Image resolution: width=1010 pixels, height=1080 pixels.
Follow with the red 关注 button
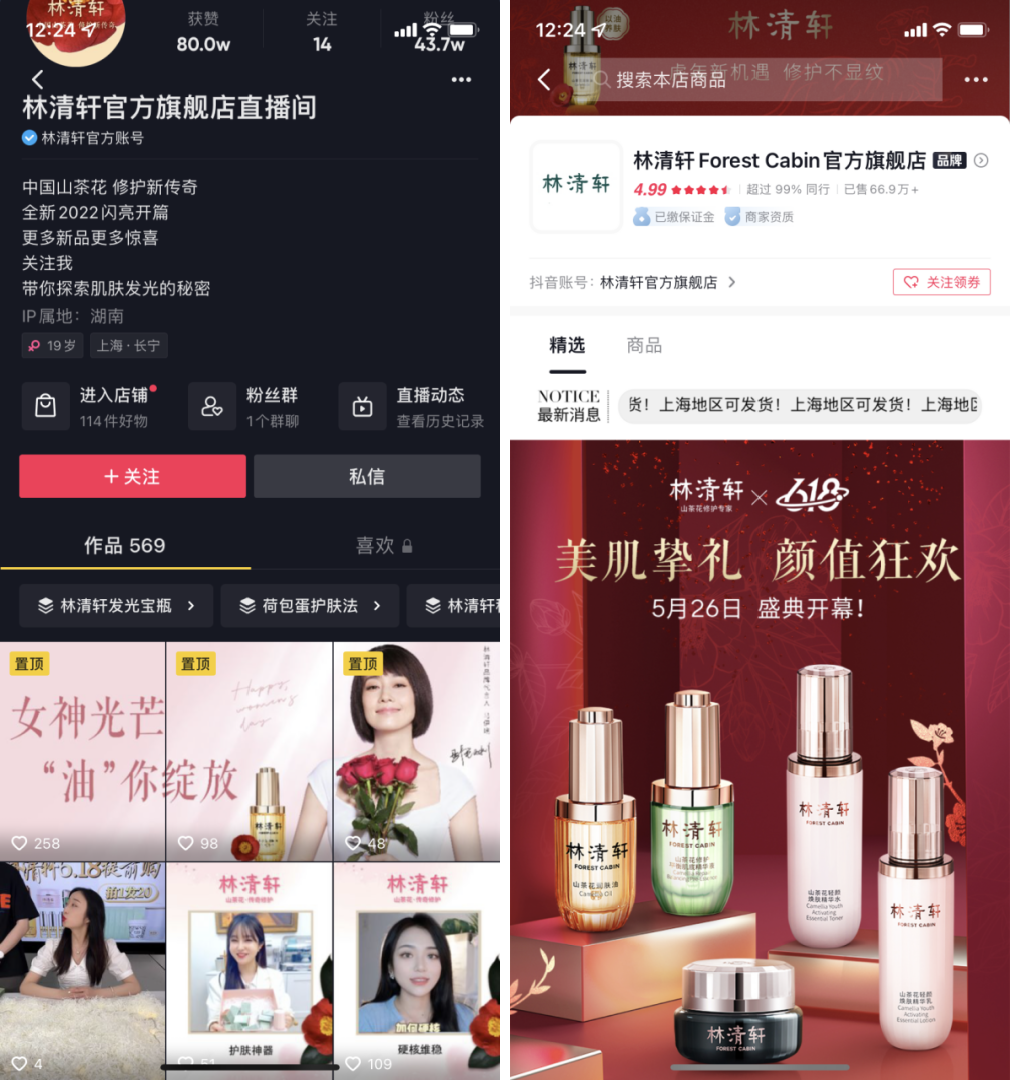pyautogui.click(x=132, y=476)
